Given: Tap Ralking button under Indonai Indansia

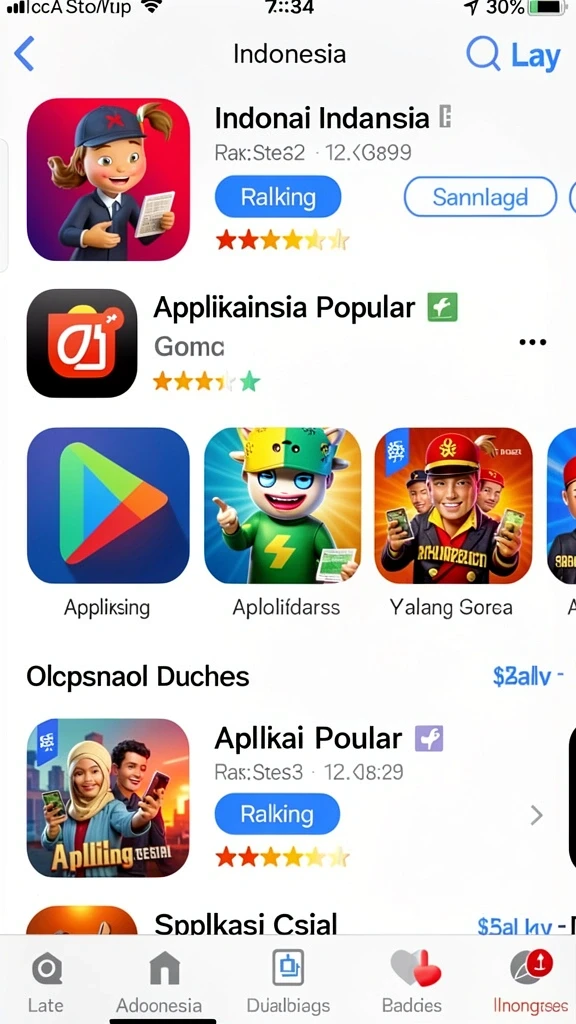Looking at the screenshot, I should click(278, 197).
